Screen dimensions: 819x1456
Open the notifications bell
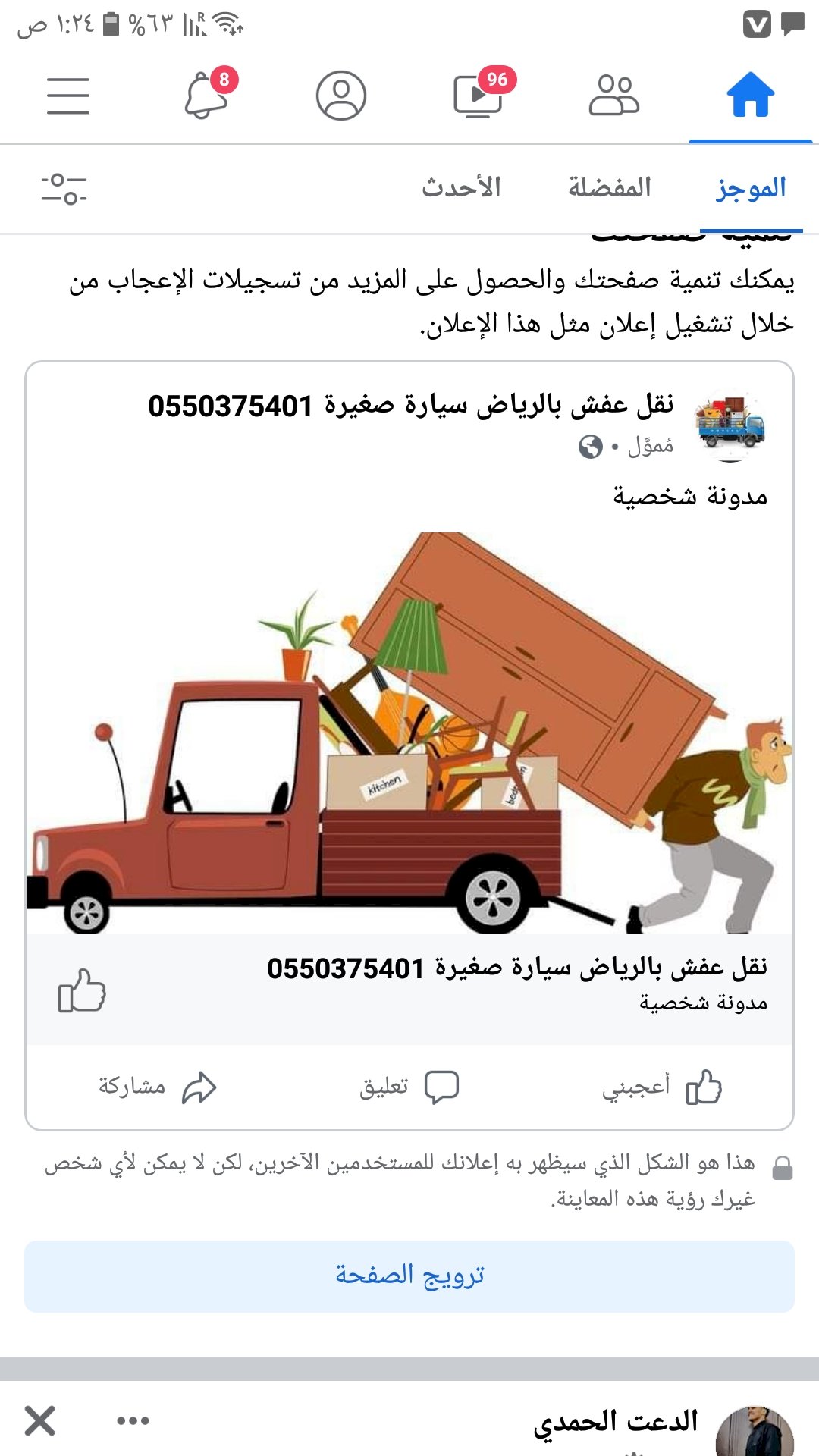[206, 96]
